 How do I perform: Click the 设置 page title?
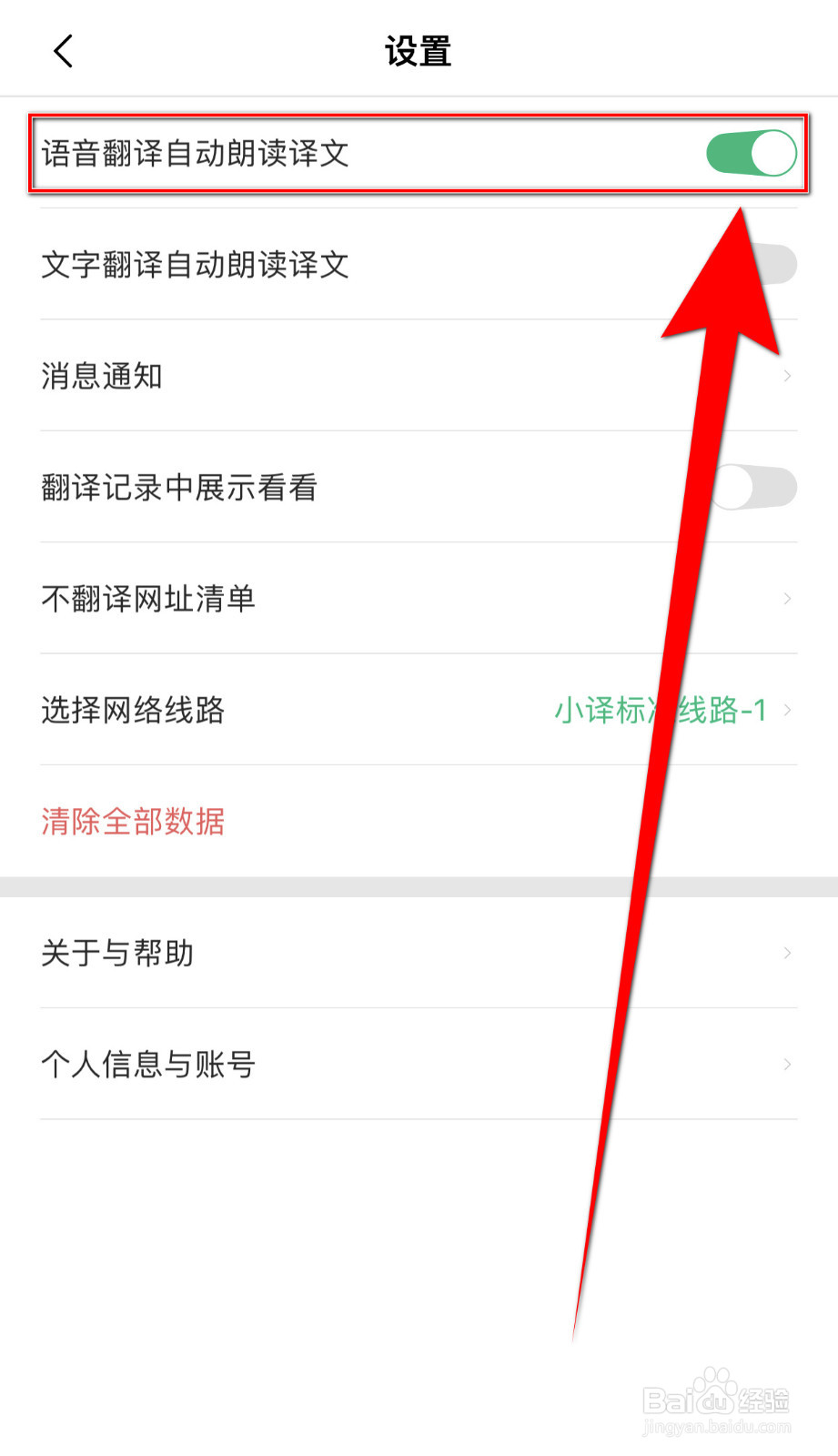coord(419,52)
